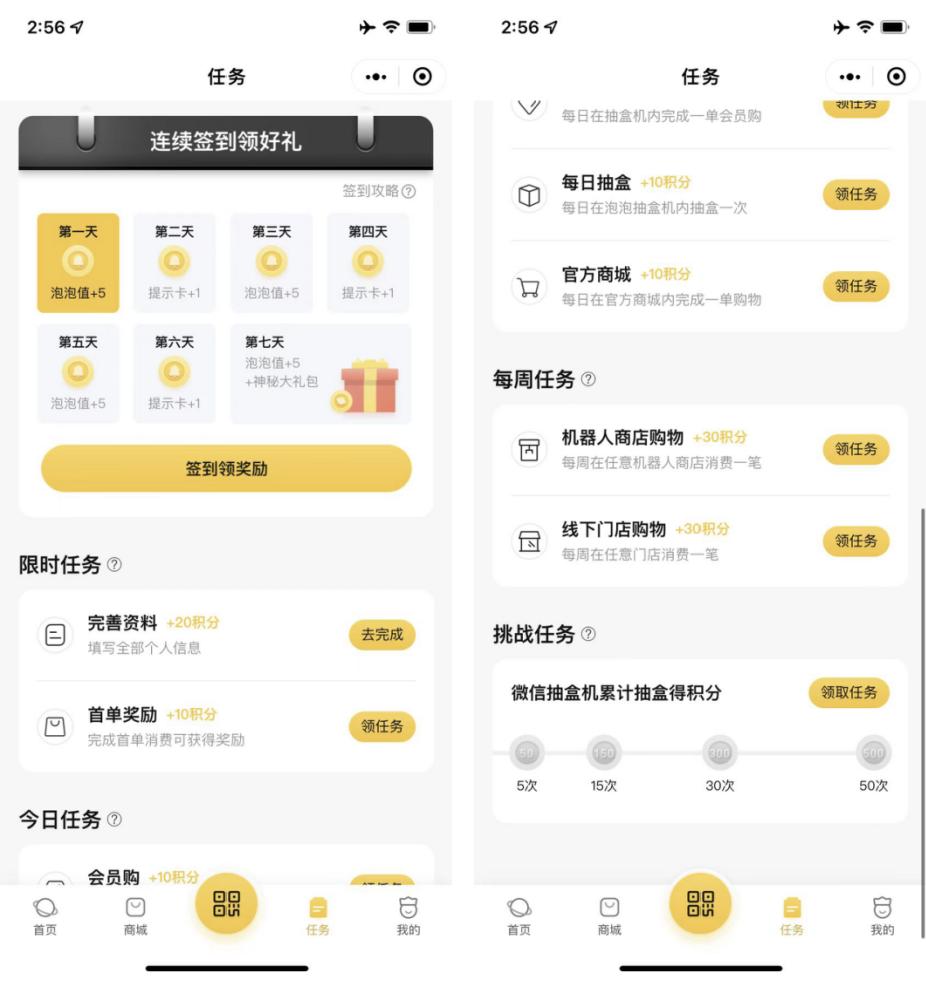Tap 领任务 for 线下门店购物
Viewport: 926px width, 982px height.
coord(856,541)
